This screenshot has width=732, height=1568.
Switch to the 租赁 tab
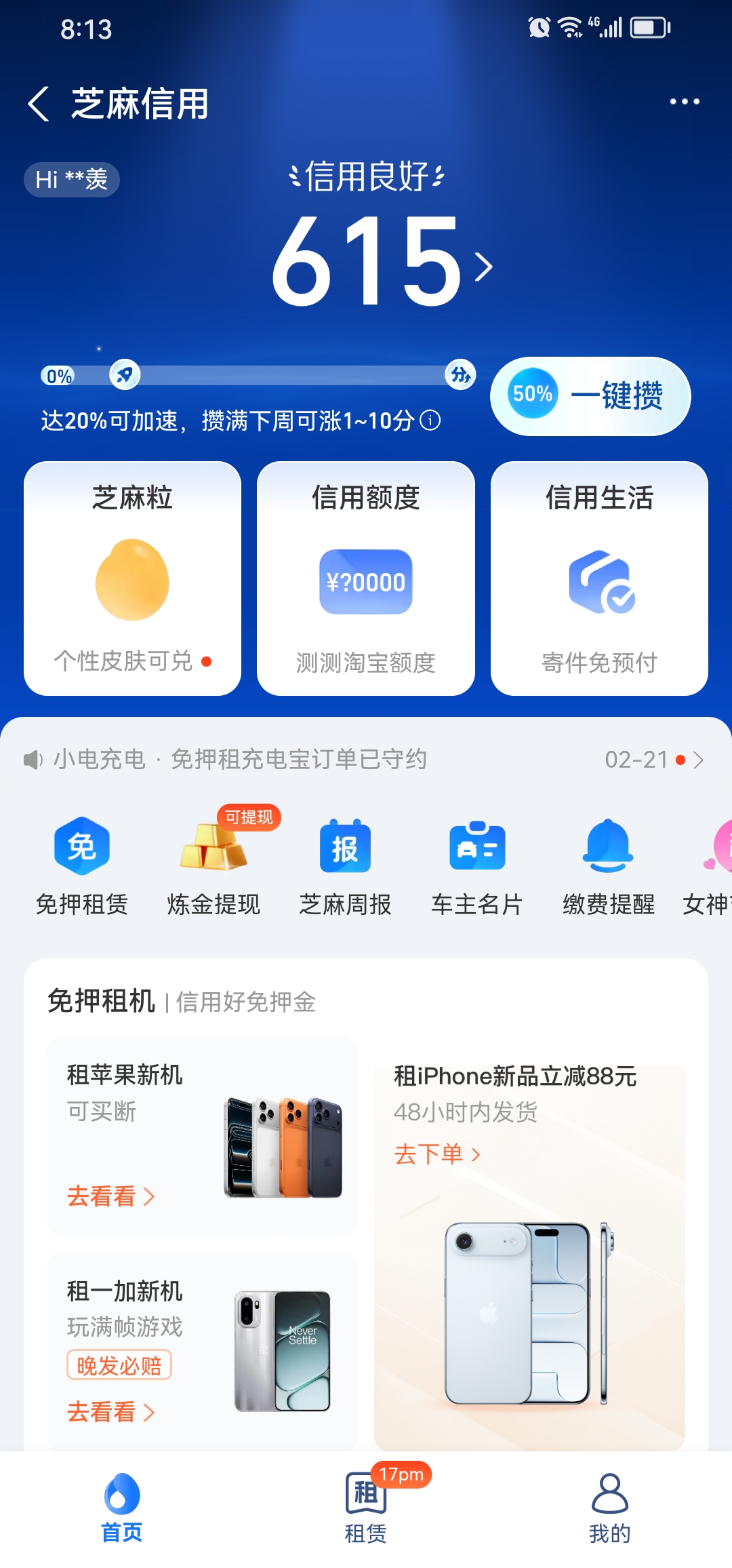[x=366, y=1507]
